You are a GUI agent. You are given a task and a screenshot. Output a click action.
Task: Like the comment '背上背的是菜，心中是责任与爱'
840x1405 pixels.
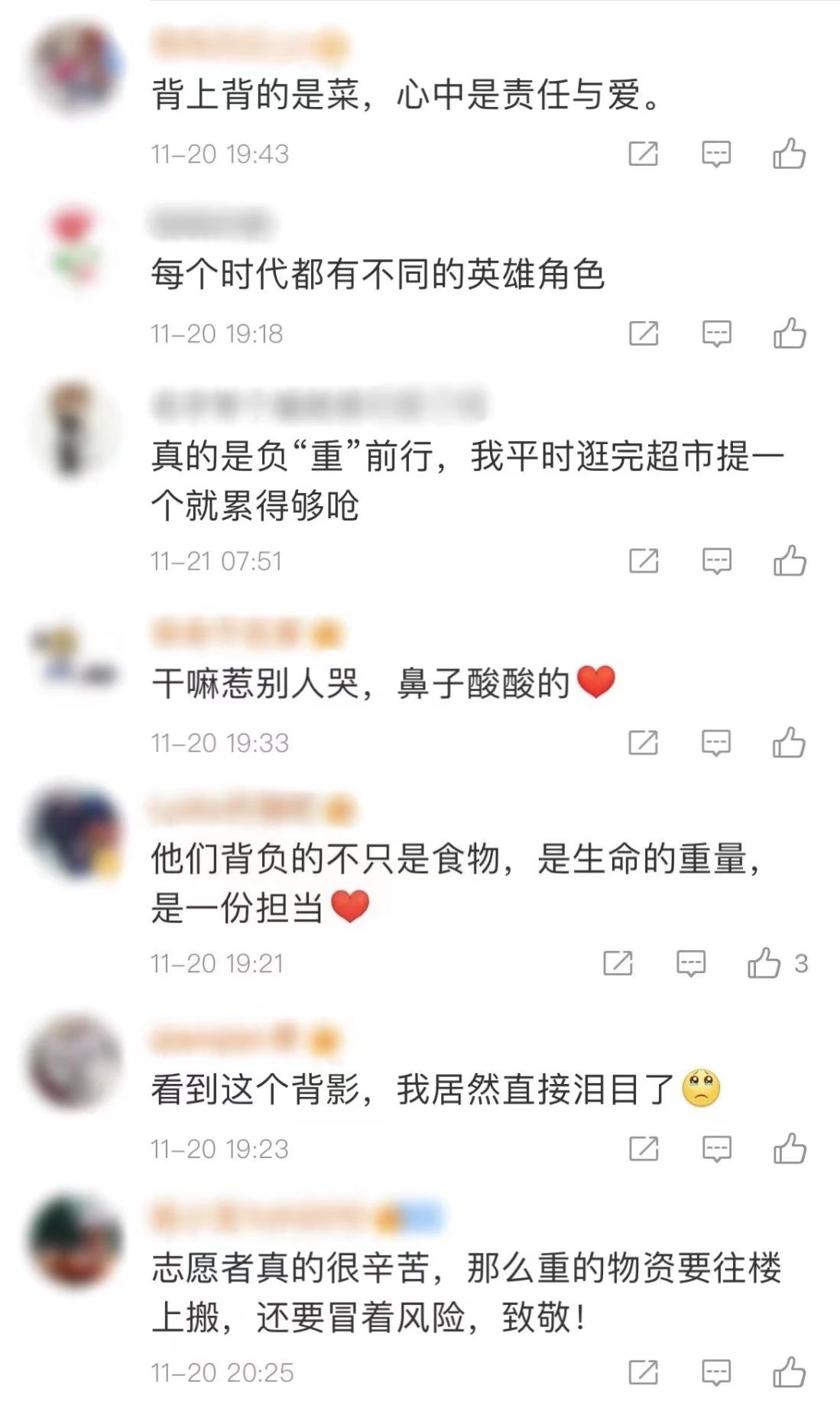(x=789, y=154)
